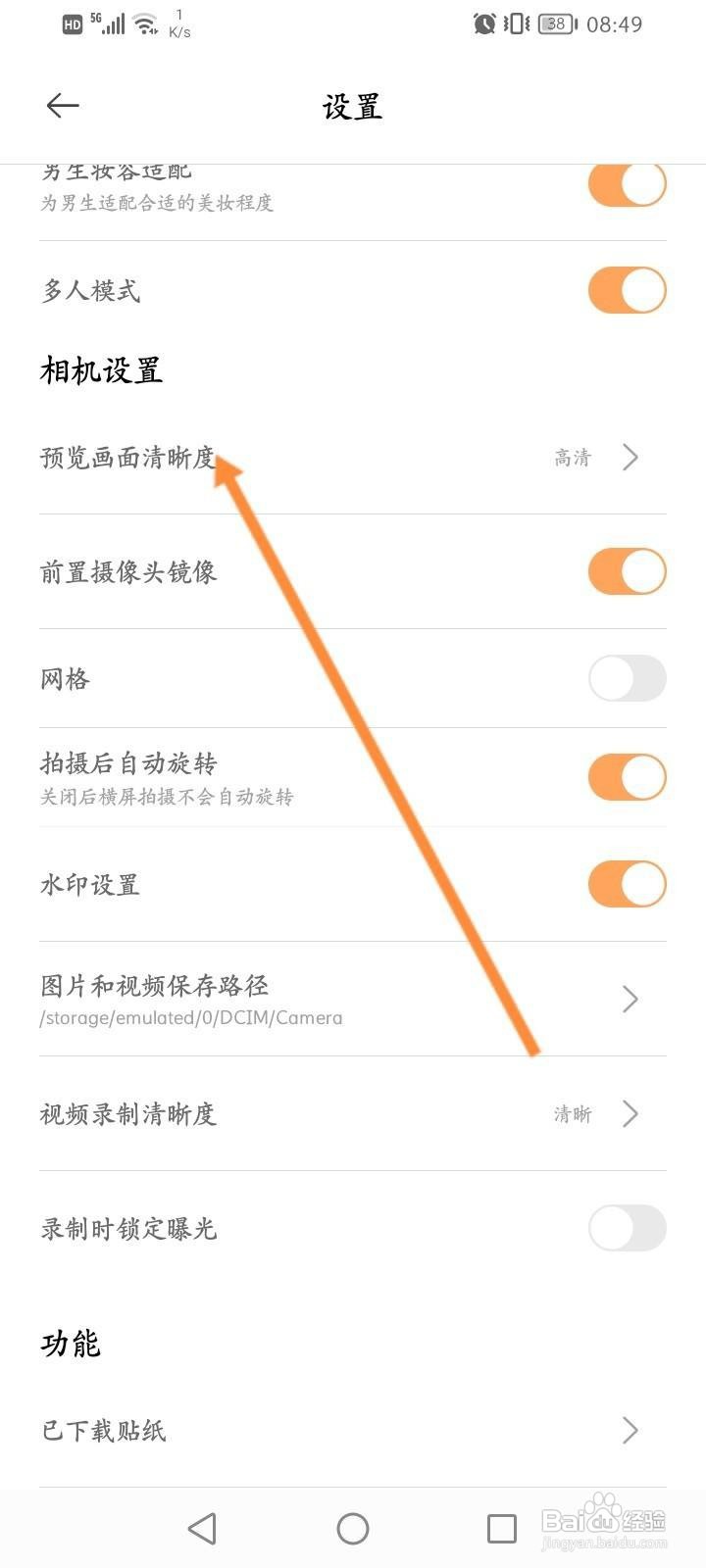Tap the recent apps square button
Viewport: 706px width, 1568px height.
pyautogui.click(x=502, y=1527)
